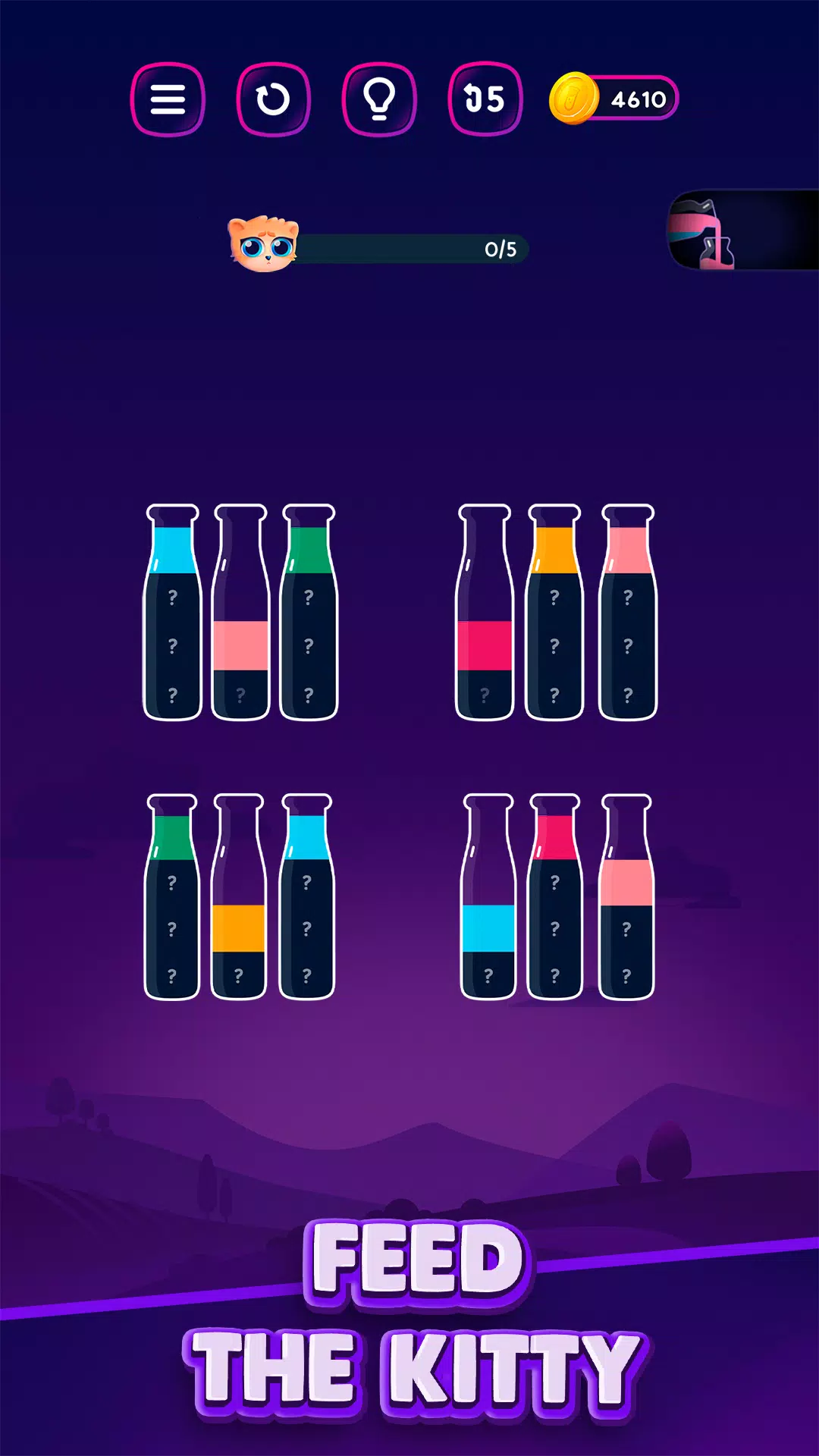Open the bottle pouring side tab
Image resolution: width=819 pixels, height=1456 pixels.
pos(739,230)
